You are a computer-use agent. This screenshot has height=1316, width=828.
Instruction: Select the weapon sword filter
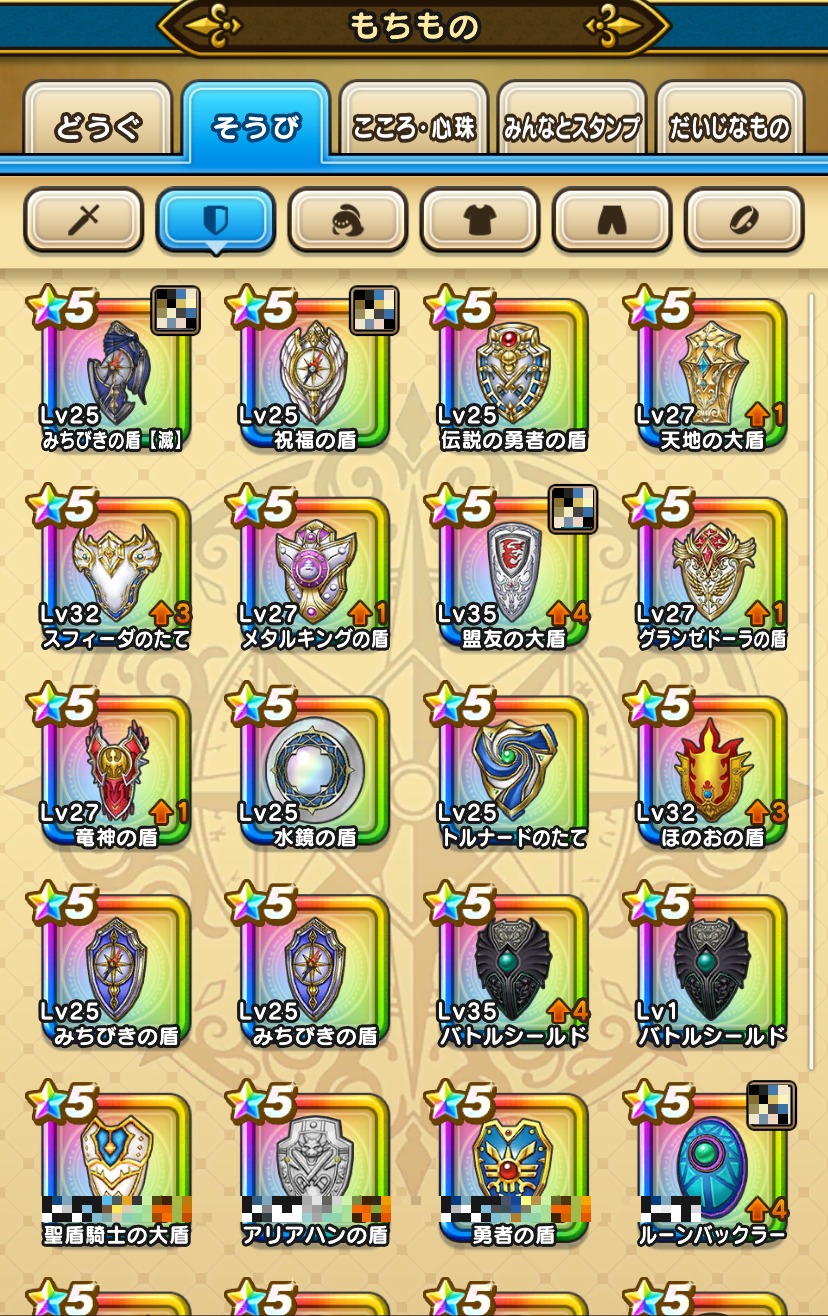point(83,219)
